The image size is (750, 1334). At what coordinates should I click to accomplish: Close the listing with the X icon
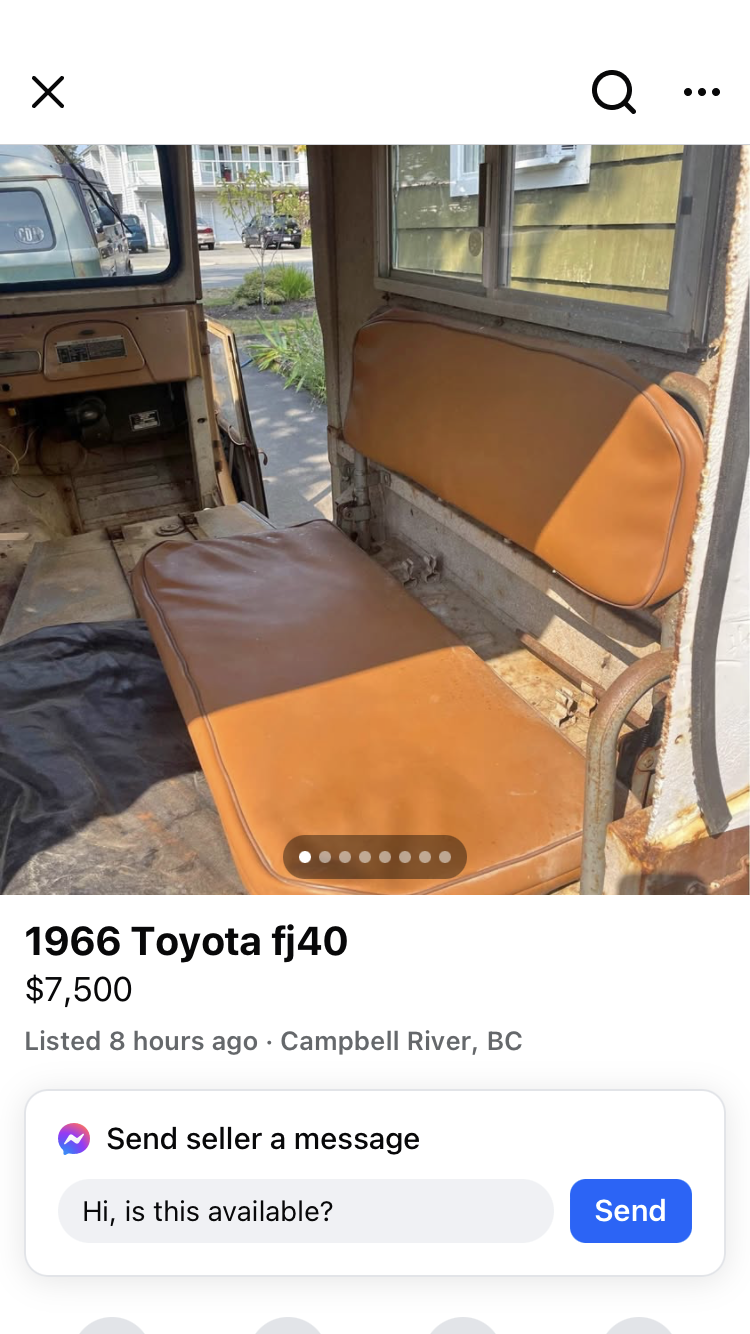(x=48, y=92)
